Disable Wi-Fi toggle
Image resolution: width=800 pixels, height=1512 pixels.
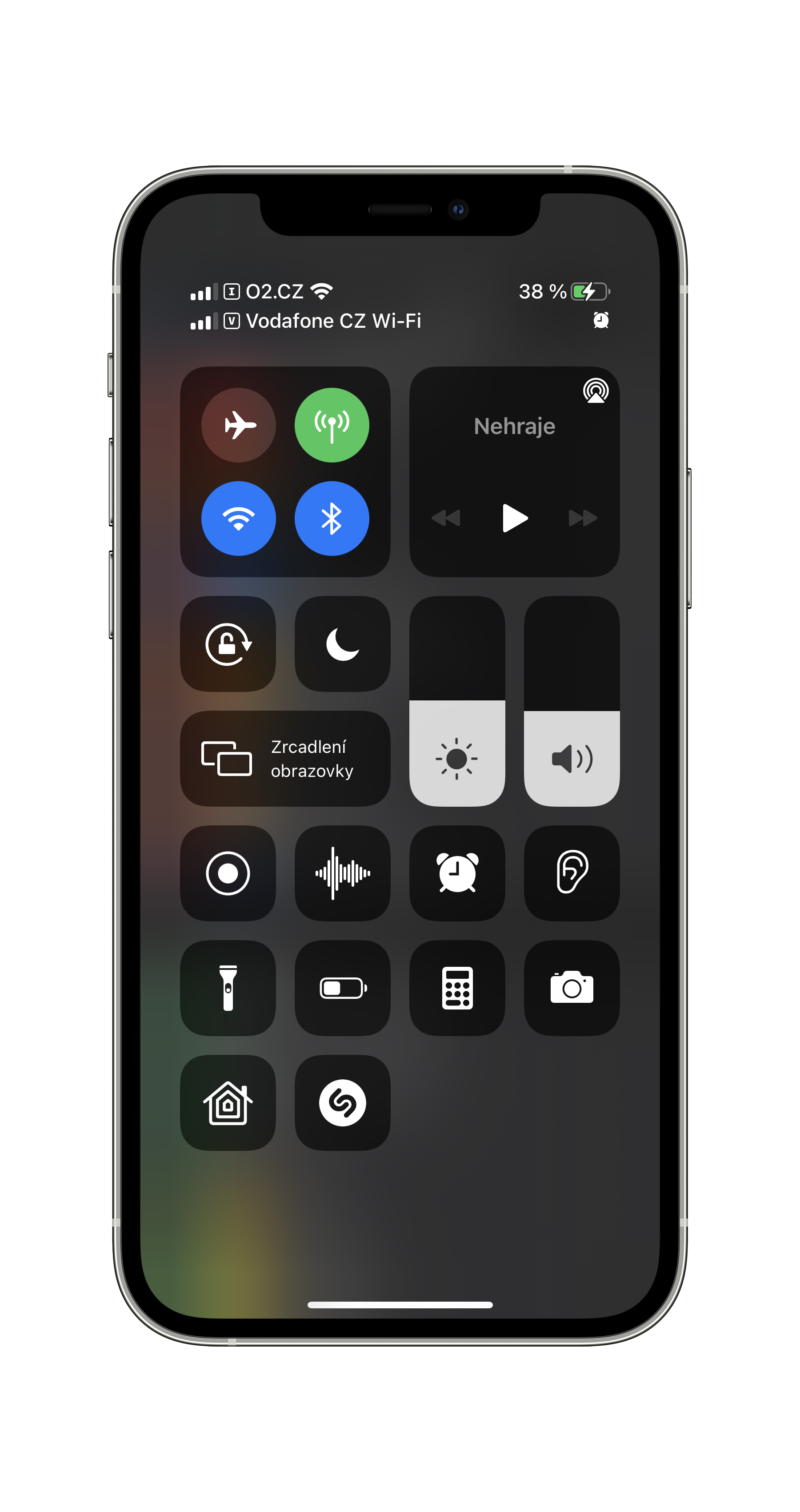pyautogui.click(x=238, y=518)
